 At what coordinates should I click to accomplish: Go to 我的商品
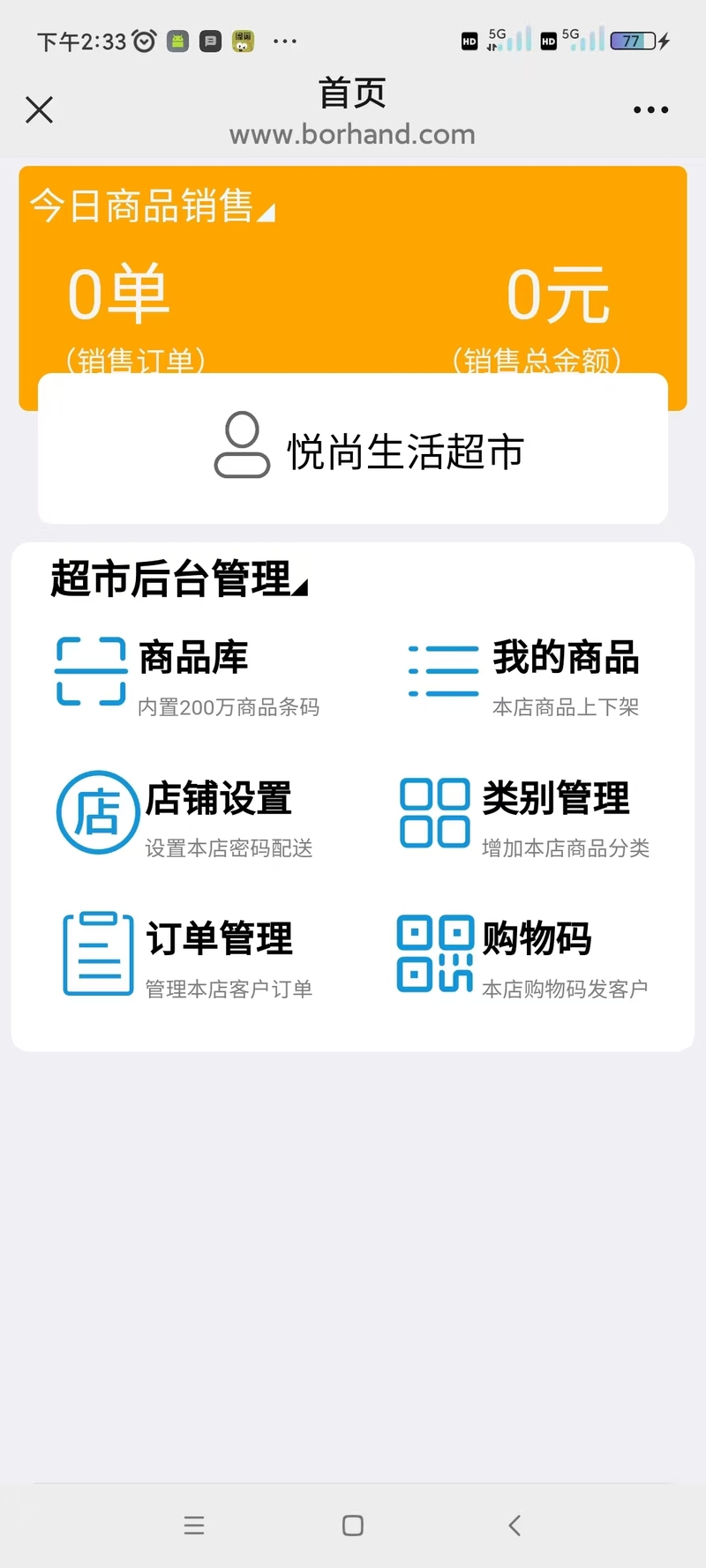point(524,676)
